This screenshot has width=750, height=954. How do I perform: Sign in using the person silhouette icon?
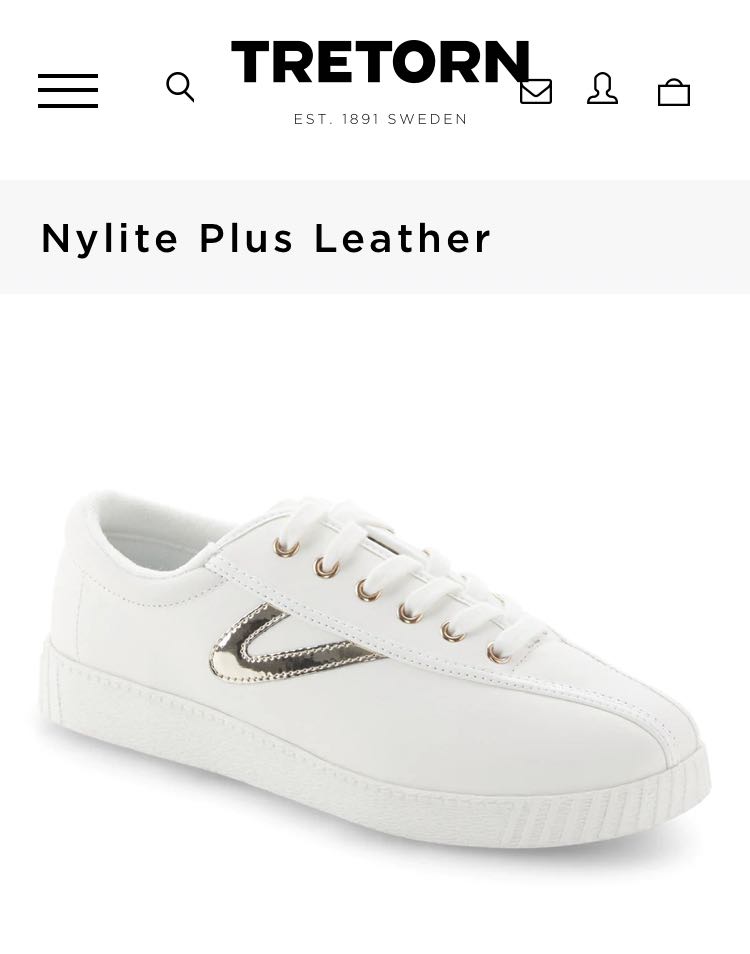click(602, 90)
